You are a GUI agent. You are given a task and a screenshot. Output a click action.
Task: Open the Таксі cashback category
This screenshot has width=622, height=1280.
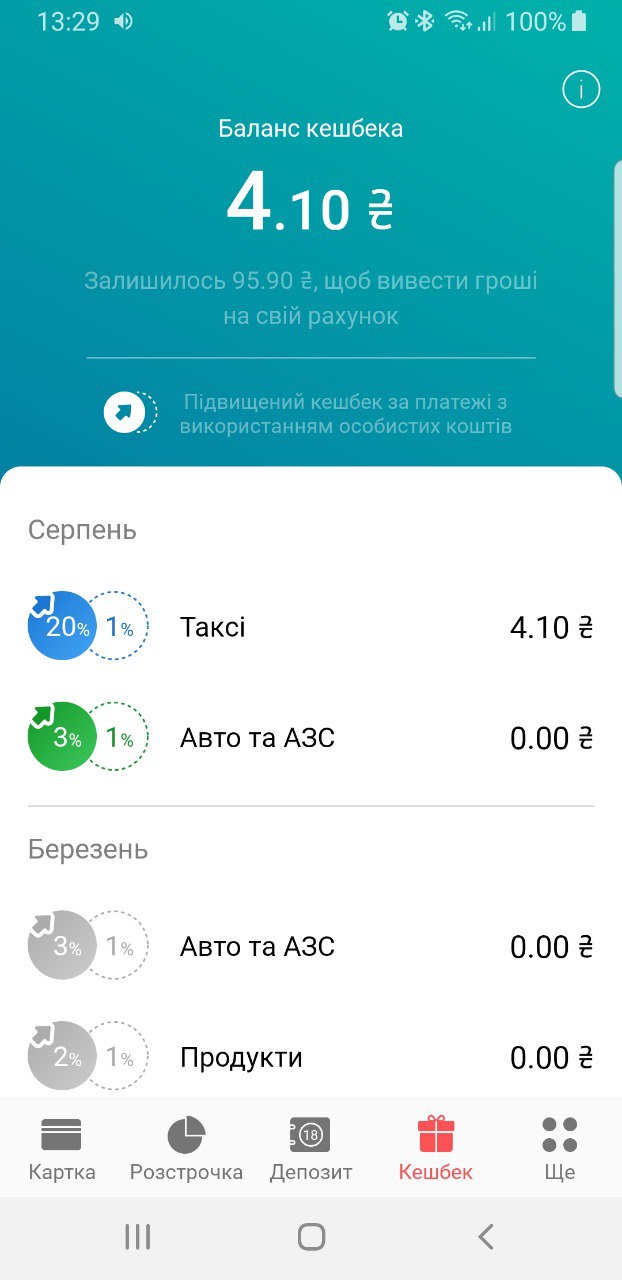[x=310, y=628]
